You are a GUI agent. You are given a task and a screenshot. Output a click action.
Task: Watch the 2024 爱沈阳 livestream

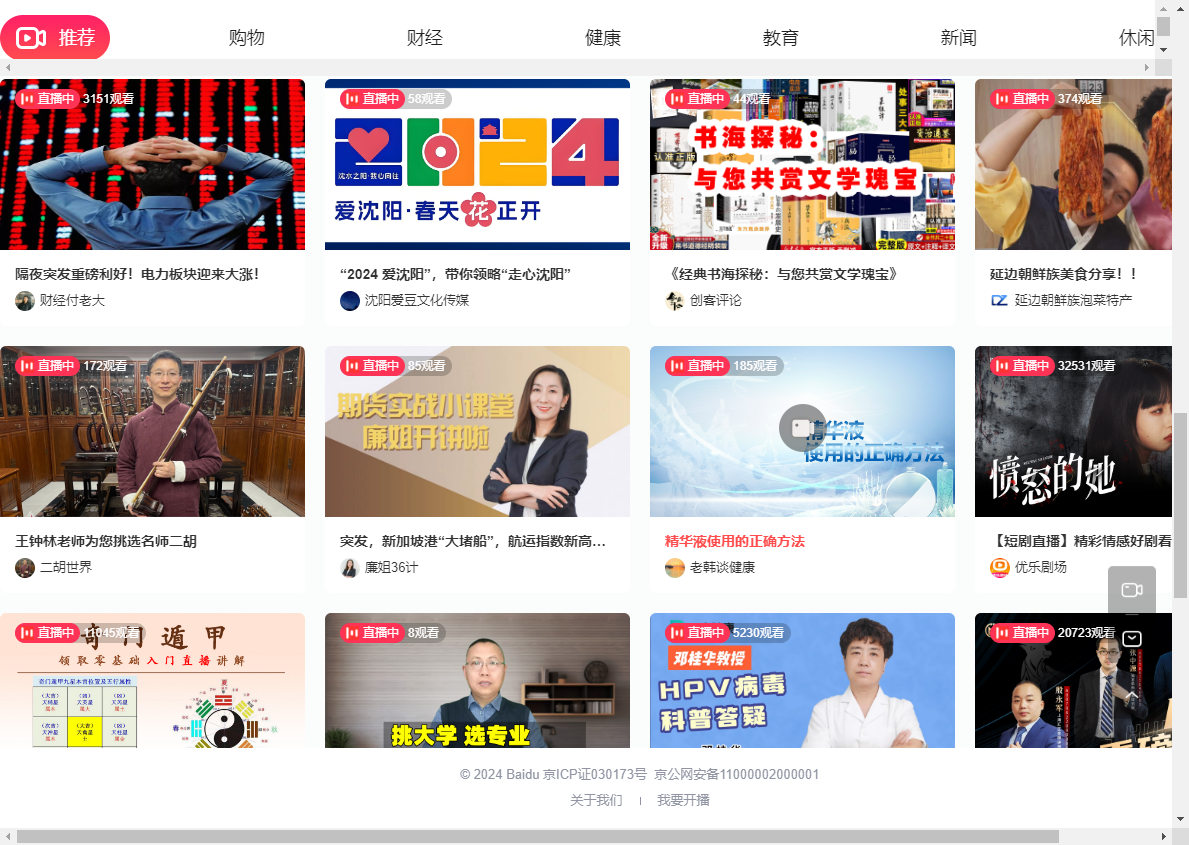coord(477,165)
